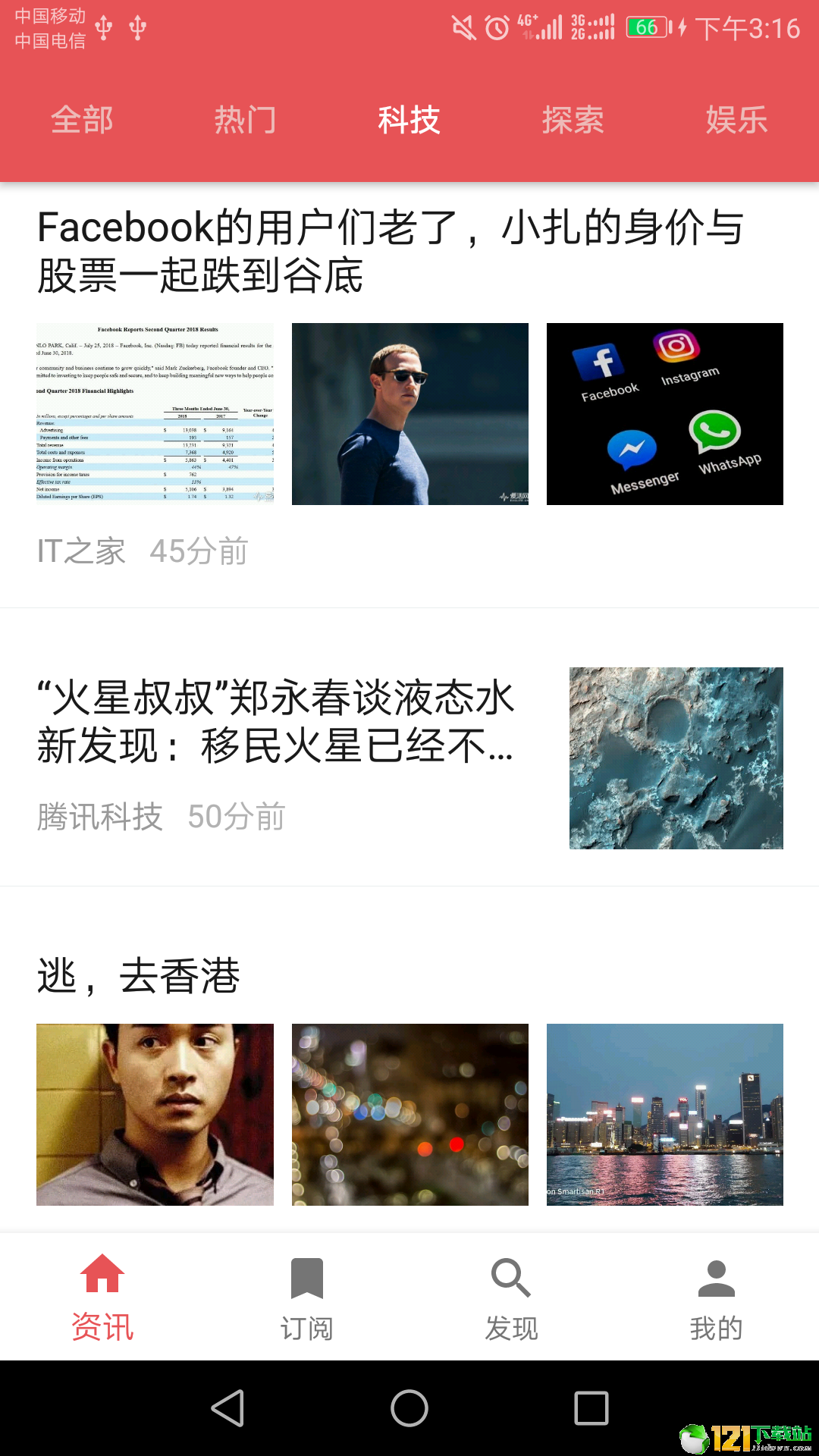This screenshot has width=819, height=1456.
Task: Tap the Hong Kong skyline thumbnail
Action: pyautogui.click(x=664, y=1114)
